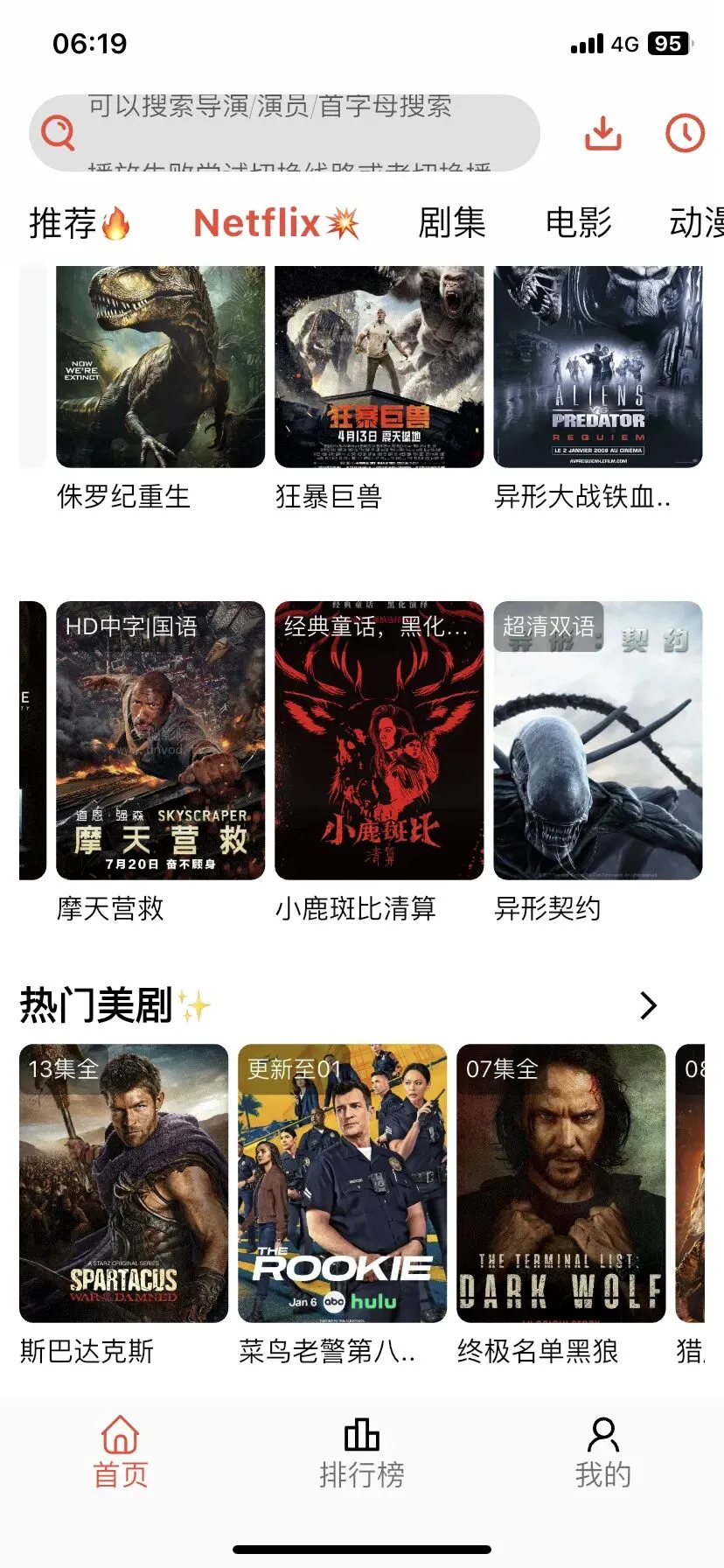The image size is (724, 1568).
Task: Expand the 热门美剧 section arrow
Action: [648, 1005]
